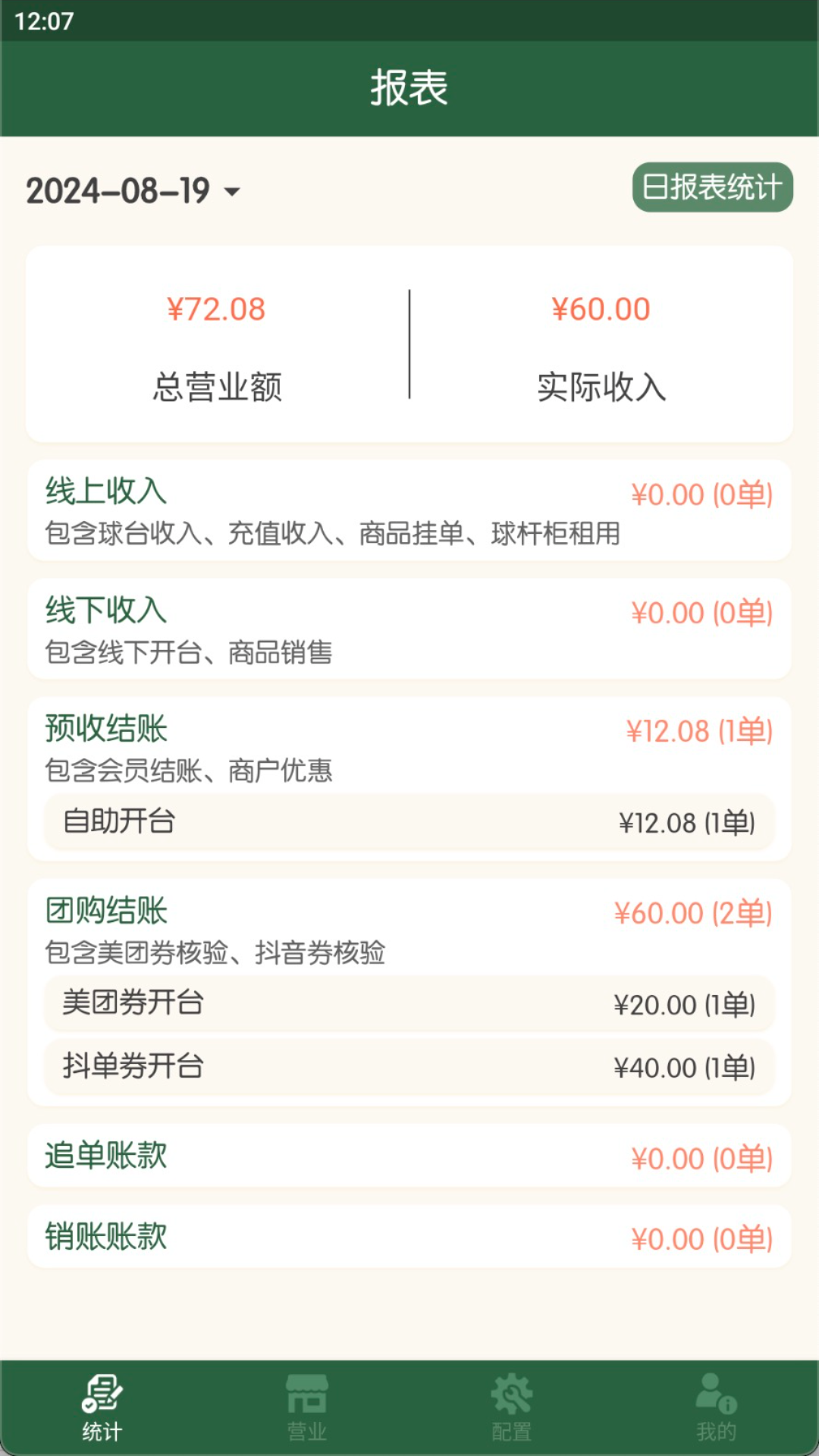This screenshot has width=819, height=1456.
Task: Click the 总营业额 amount ¥72.08
Action: click(216, 308)
